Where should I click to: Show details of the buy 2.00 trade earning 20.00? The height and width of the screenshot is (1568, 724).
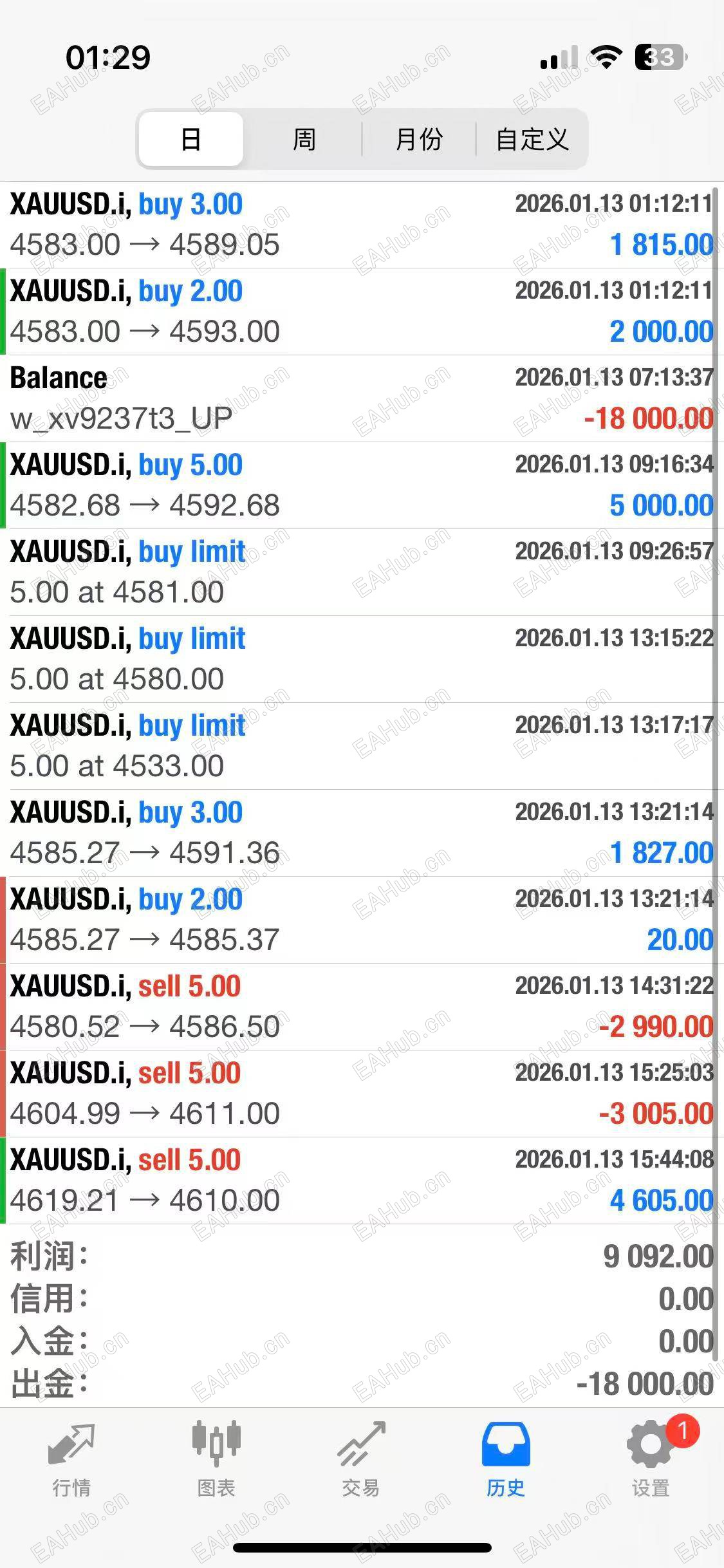(x=362, y=920)
